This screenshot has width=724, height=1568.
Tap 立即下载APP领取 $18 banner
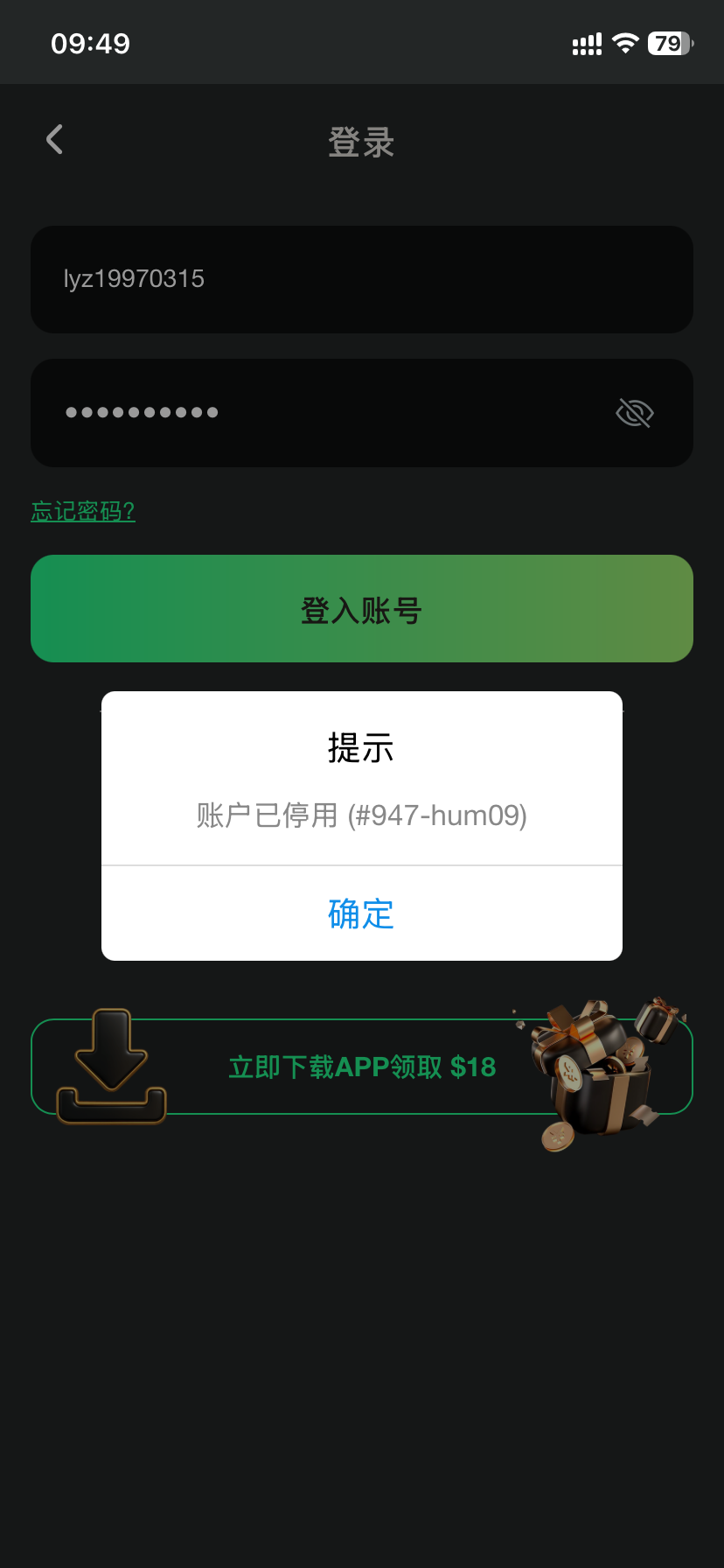click(x=361, y=1067)
